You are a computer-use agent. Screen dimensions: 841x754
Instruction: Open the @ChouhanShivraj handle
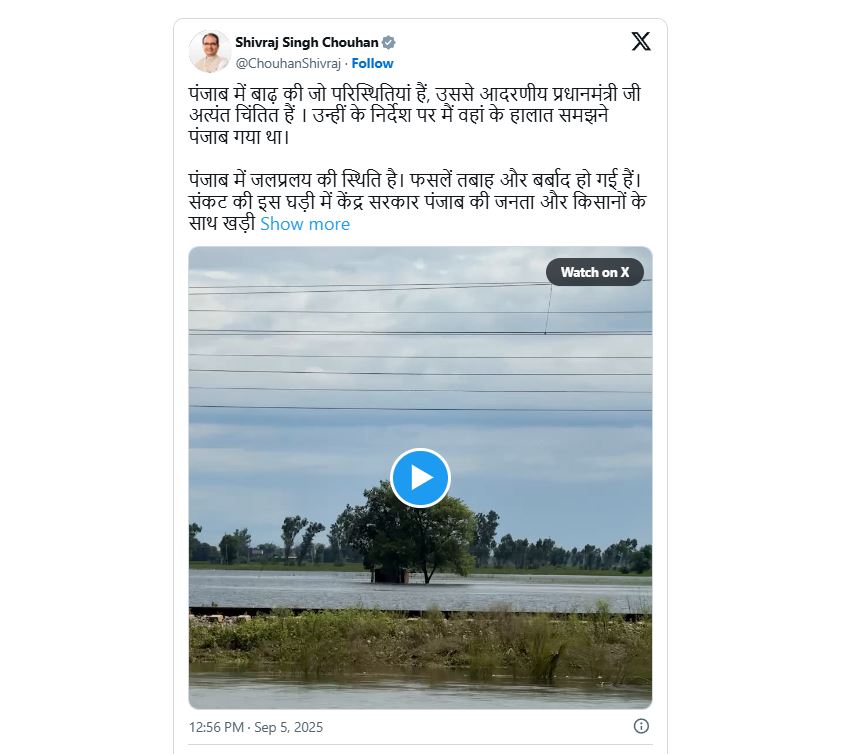tap(288, 63)
